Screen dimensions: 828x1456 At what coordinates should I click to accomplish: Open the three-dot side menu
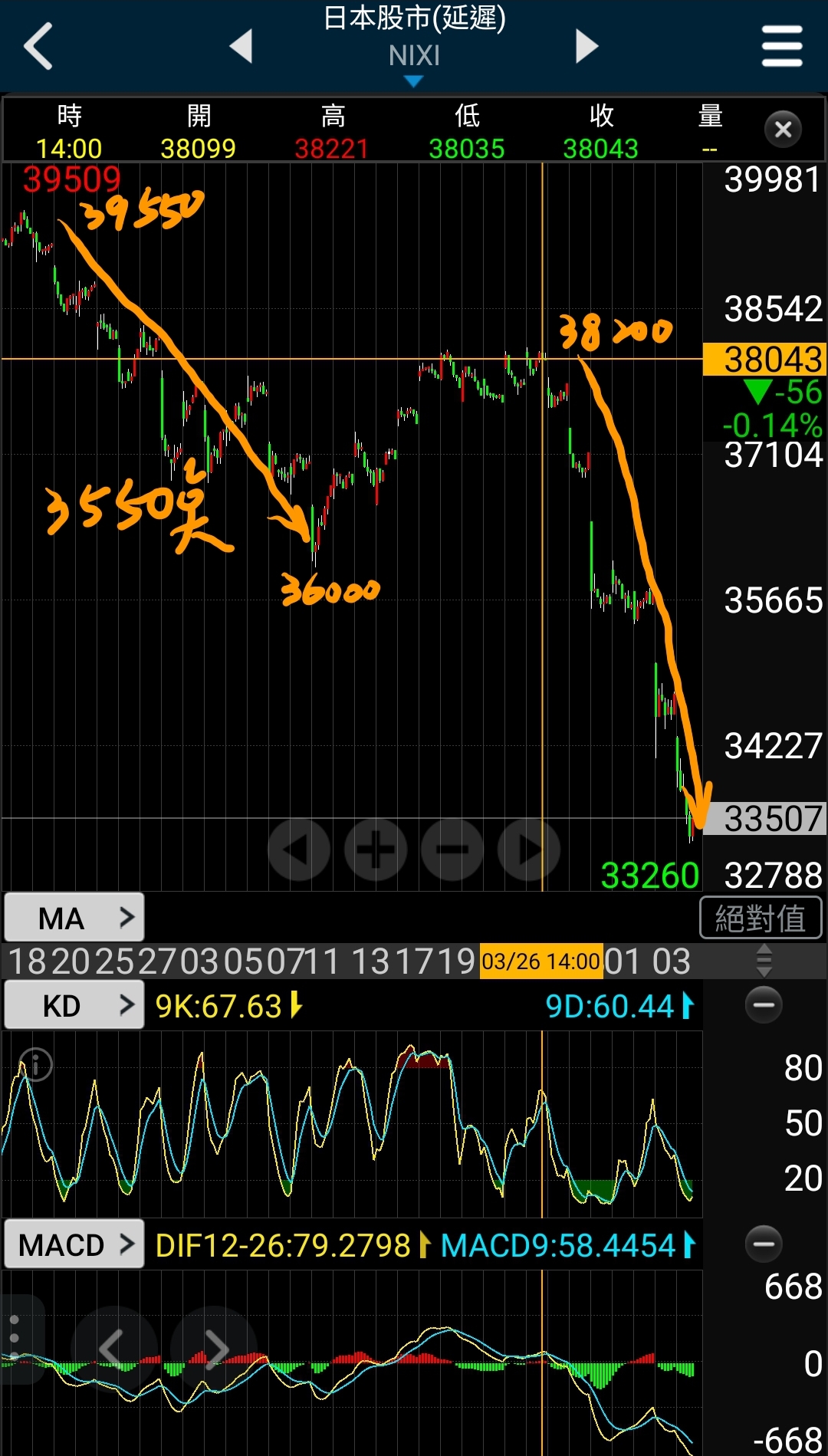(14, 1338)
